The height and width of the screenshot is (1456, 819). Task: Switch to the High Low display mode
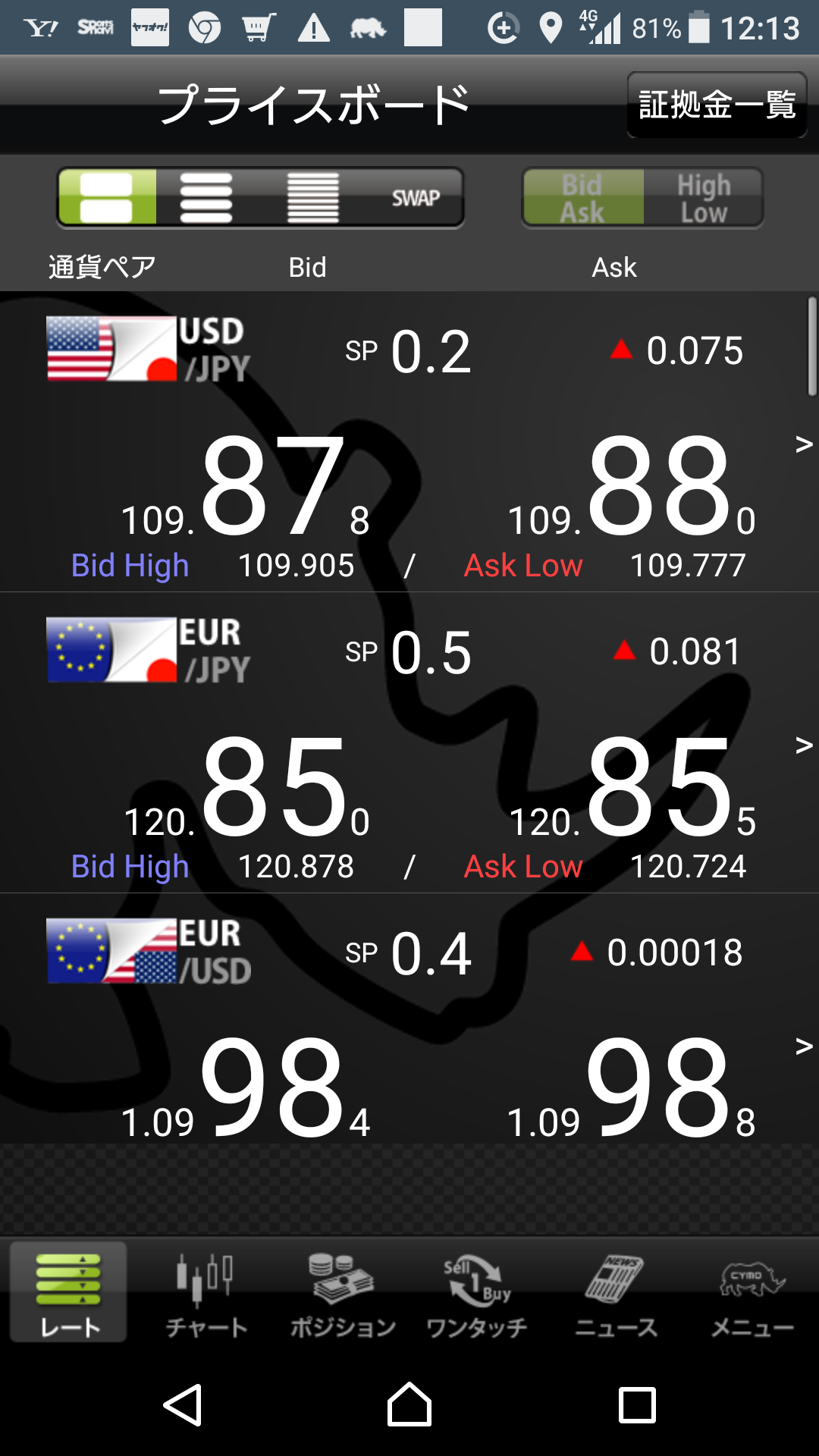(703, 198)
